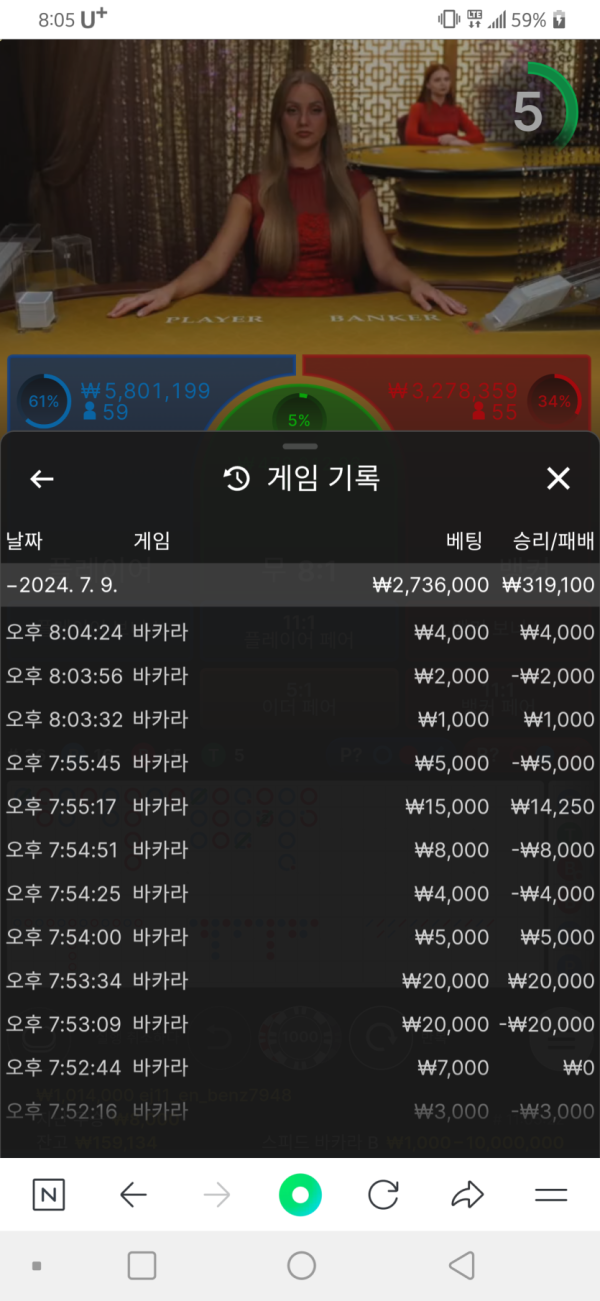Open the 오후 8:03:56 바카라 record

(300, 676)
